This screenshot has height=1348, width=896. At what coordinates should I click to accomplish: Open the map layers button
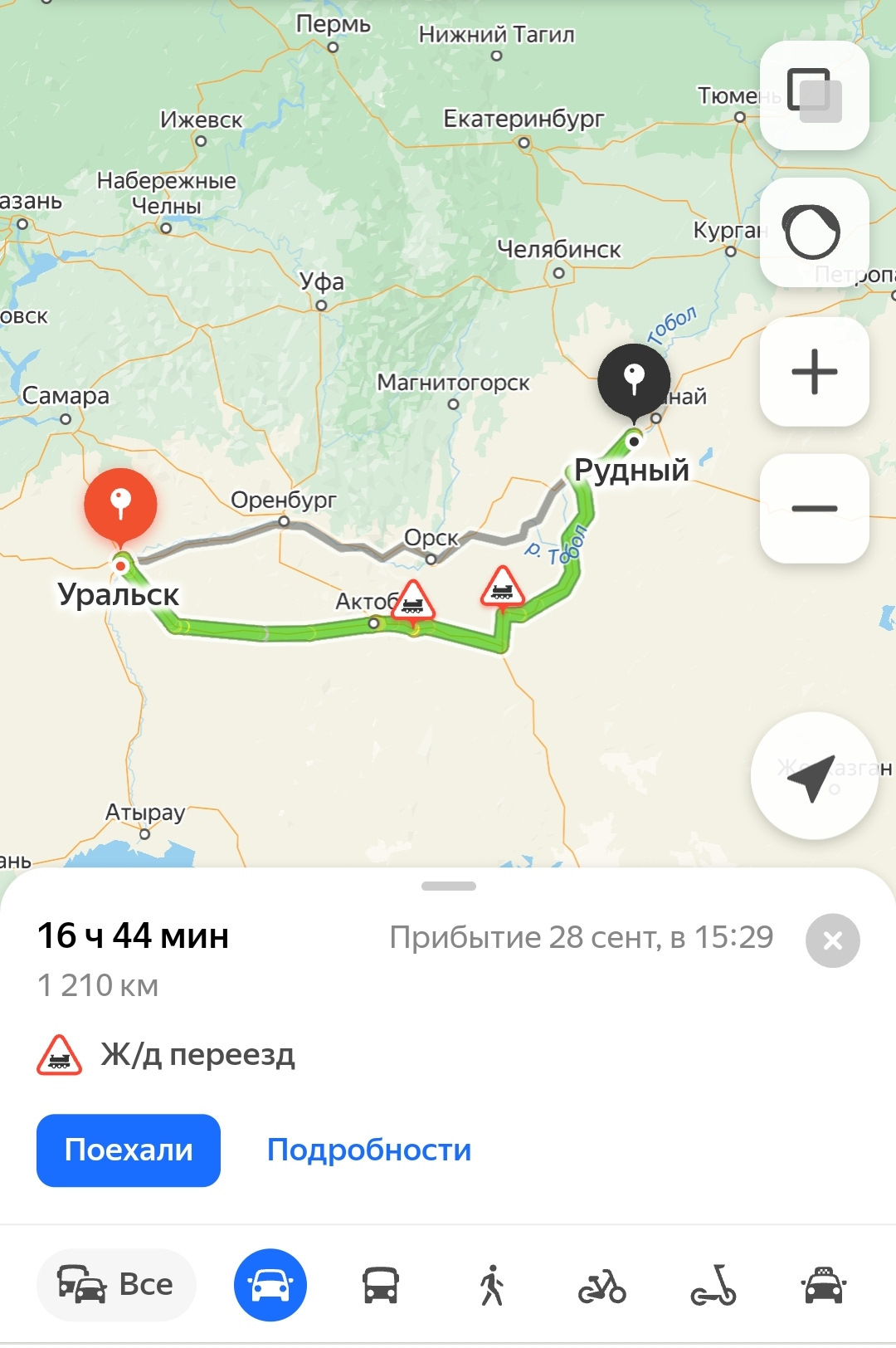(814, 95)
